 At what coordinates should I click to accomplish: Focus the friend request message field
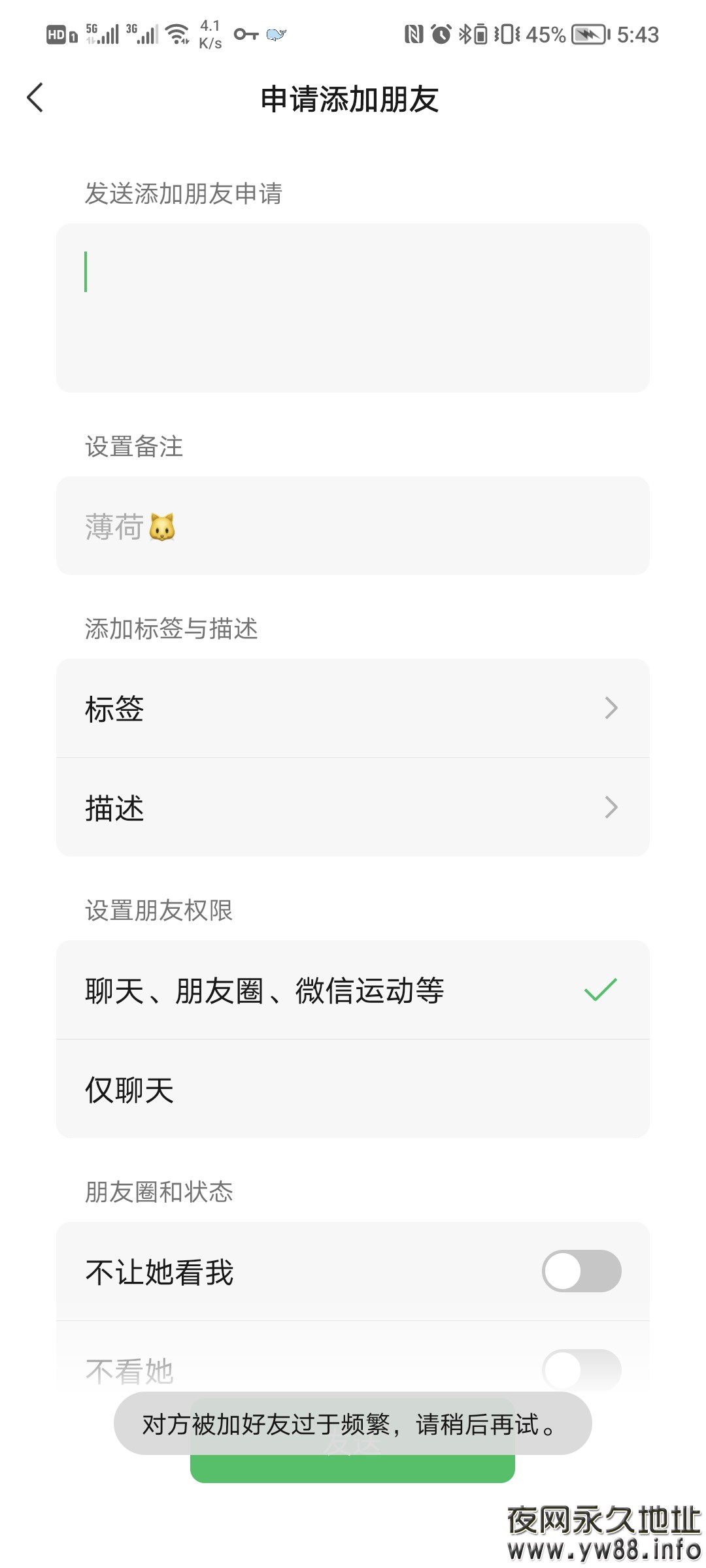point(353,308)
